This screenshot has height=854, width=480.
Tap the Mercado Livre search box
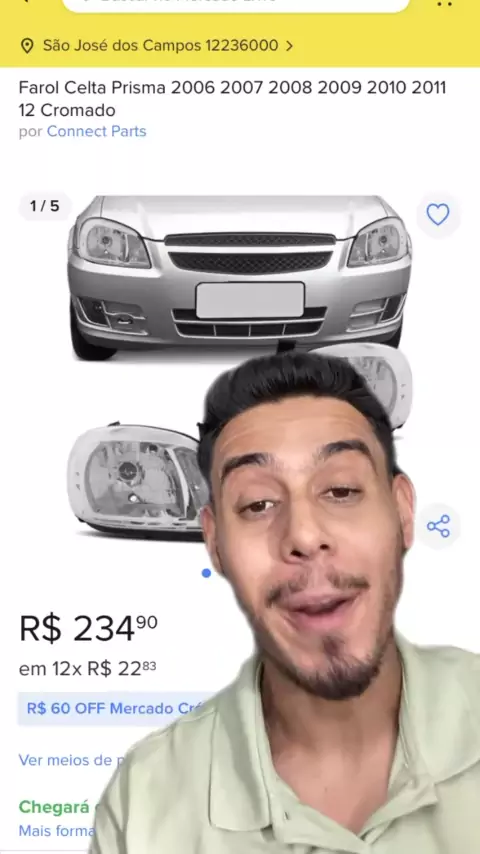click(236, 4)
